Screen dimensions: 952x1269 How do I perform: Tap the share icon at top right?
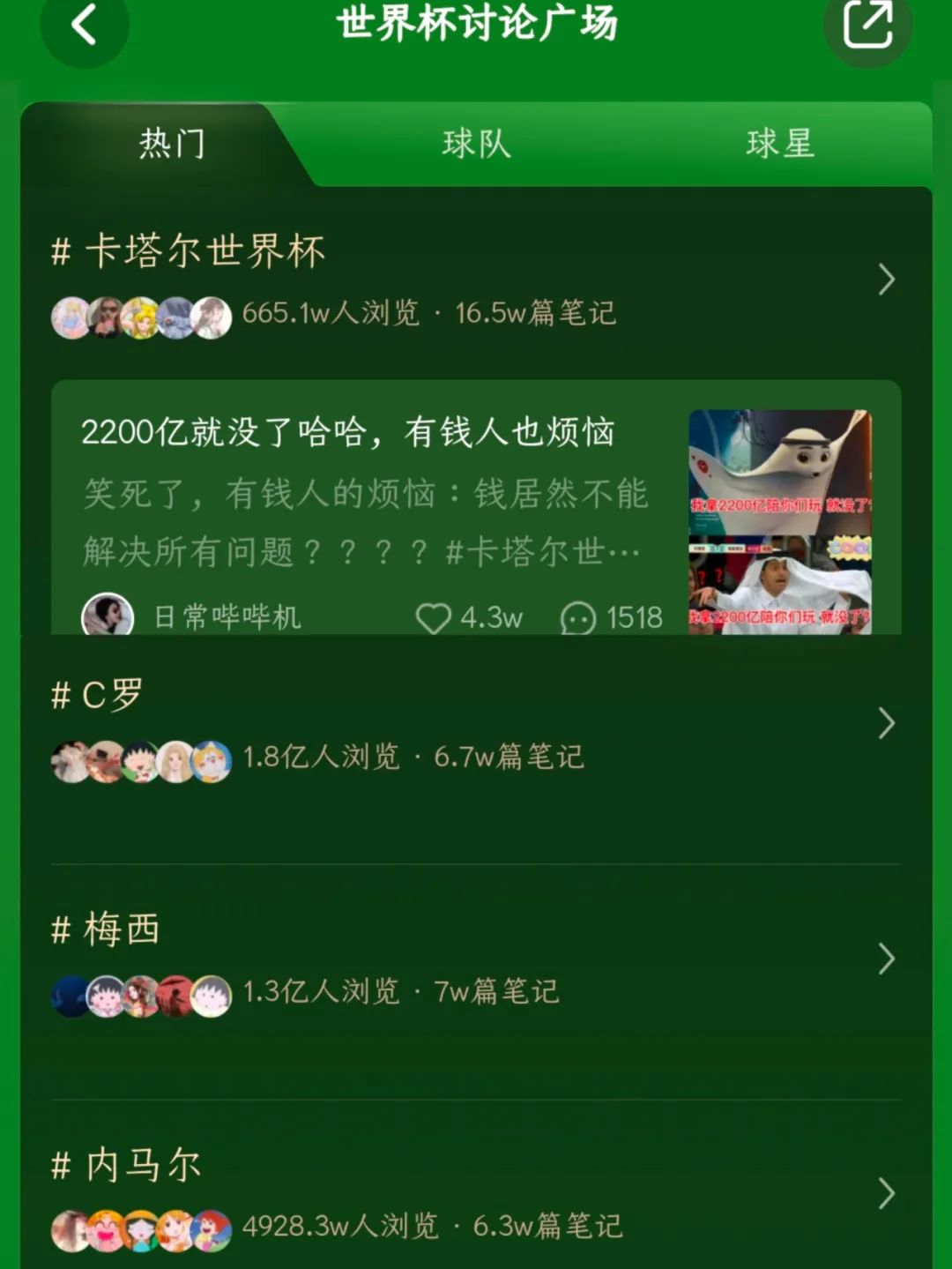point(867,27)
